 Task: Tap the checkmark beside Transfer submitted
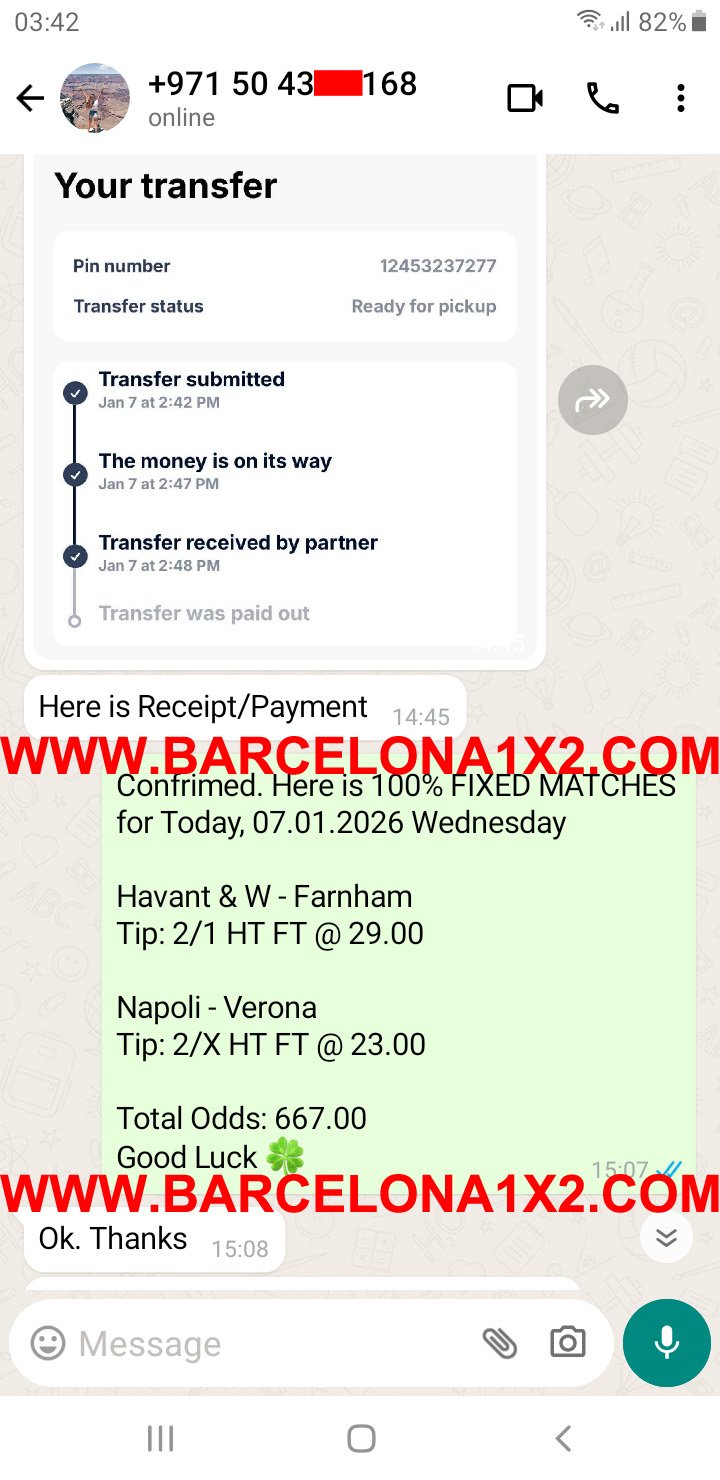(x=75, y=393)
